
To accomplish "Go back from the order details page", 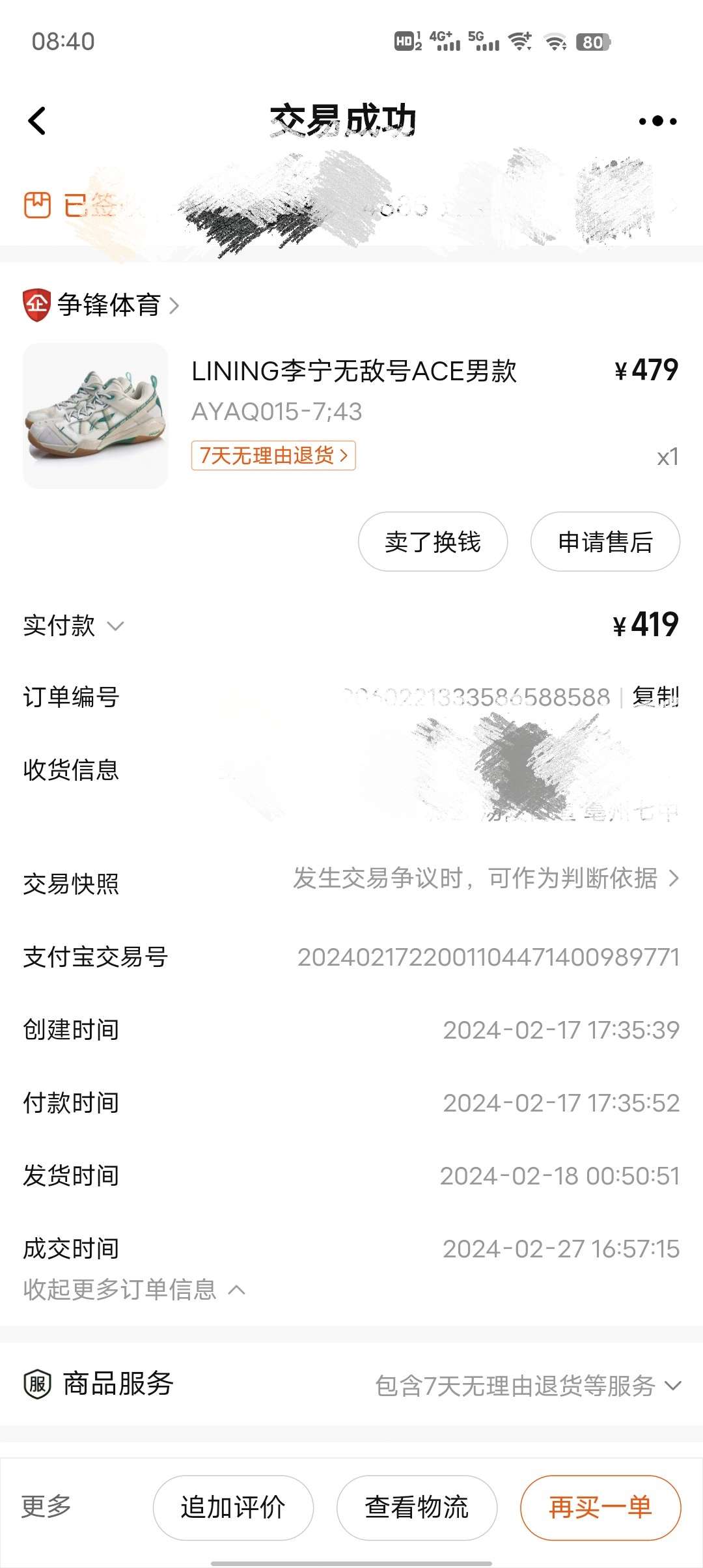I will pos(38,121).
